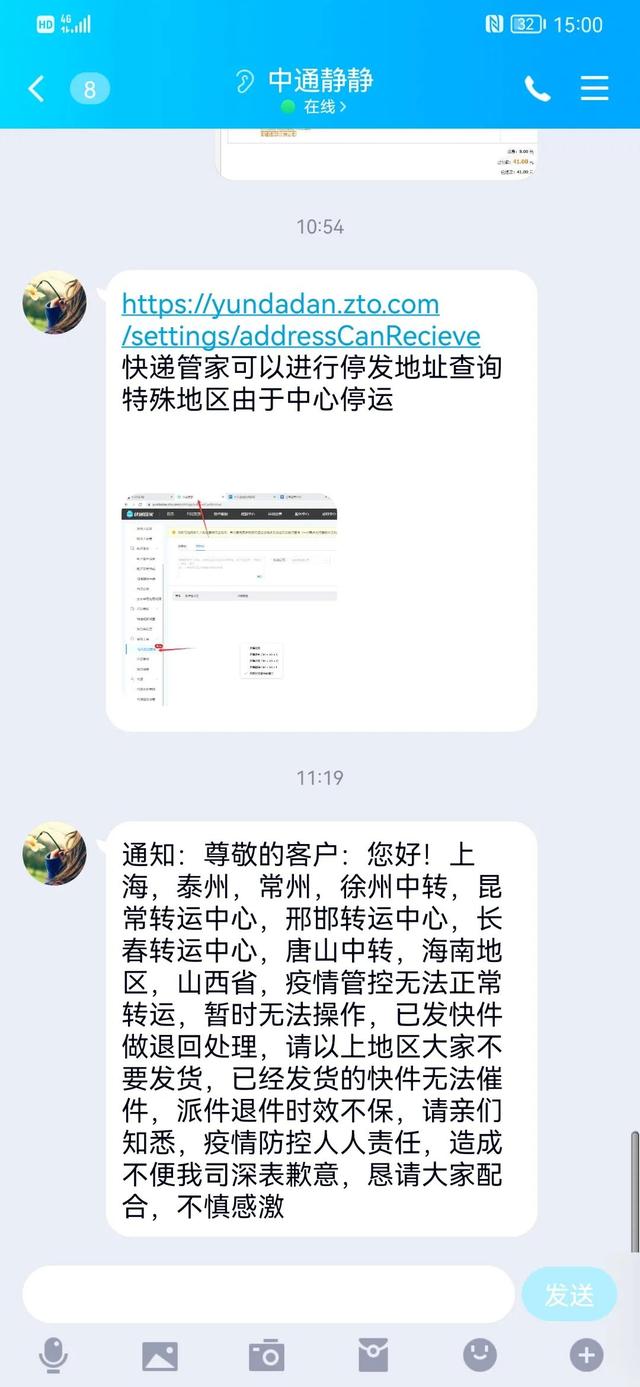This screenshot has height=1387, width=640.
Task: Open the photo gallery picker
Action: click(x=160, y=1356)
